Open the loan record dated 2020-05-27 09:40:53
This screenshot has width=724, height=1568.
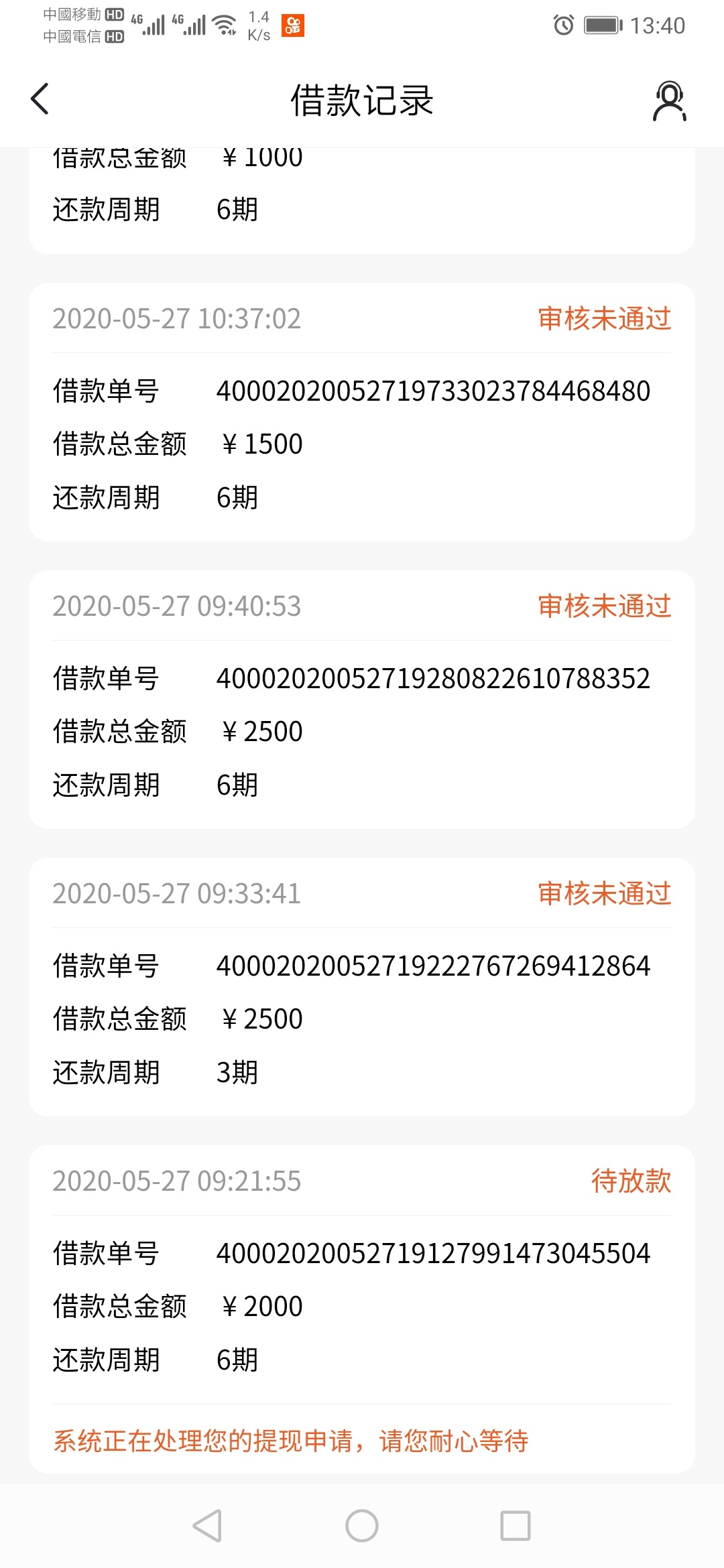(x=362, y=700)
